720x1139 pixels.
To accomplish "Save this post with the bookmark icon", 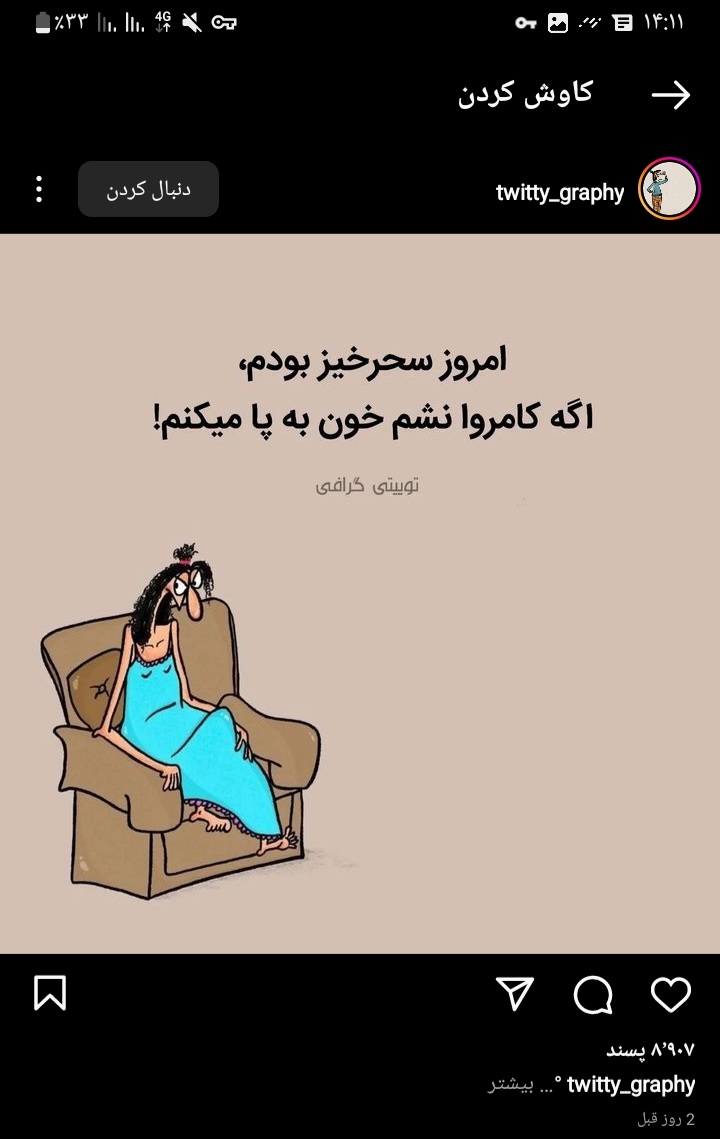I will pyautogui.click(x=50, y=994).
